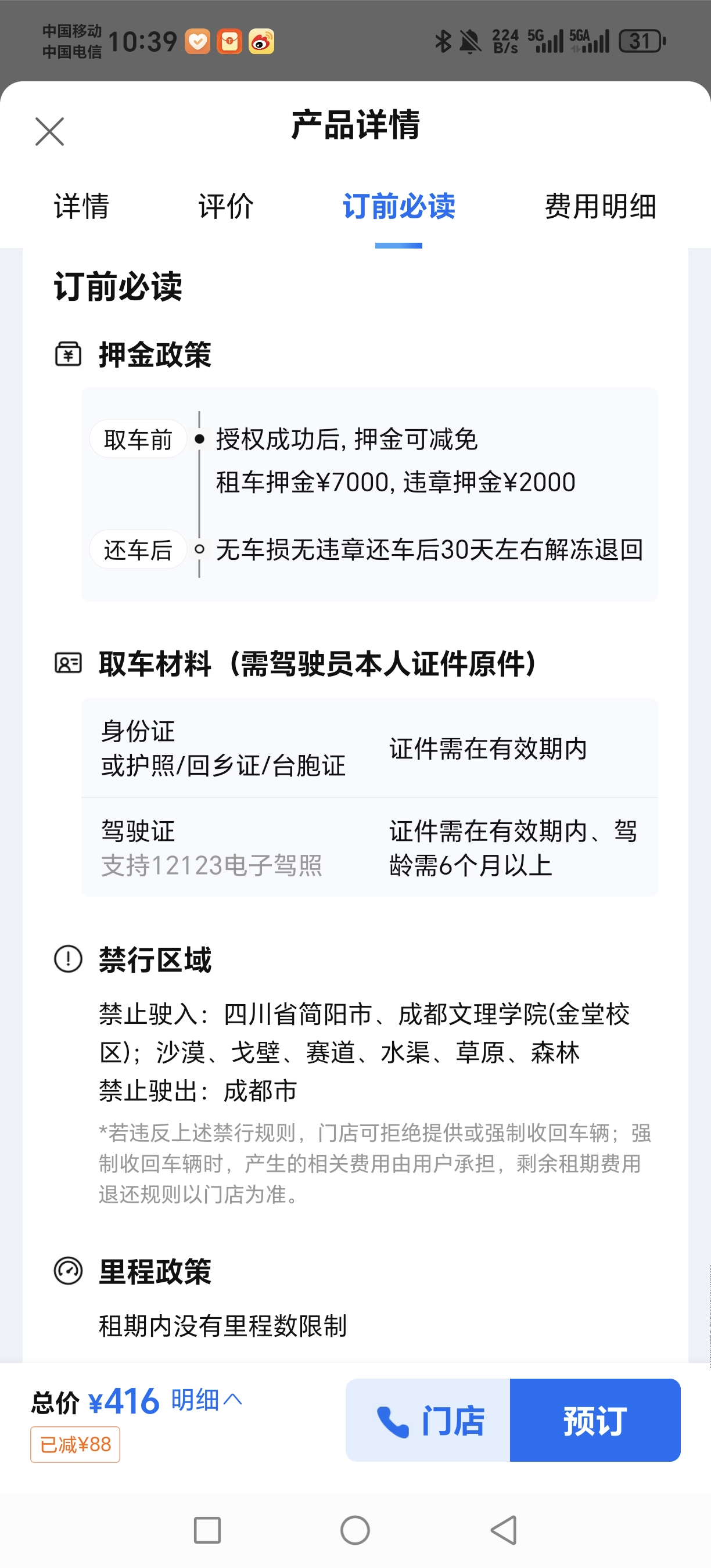Go to the system home screen

point(355,1530)
